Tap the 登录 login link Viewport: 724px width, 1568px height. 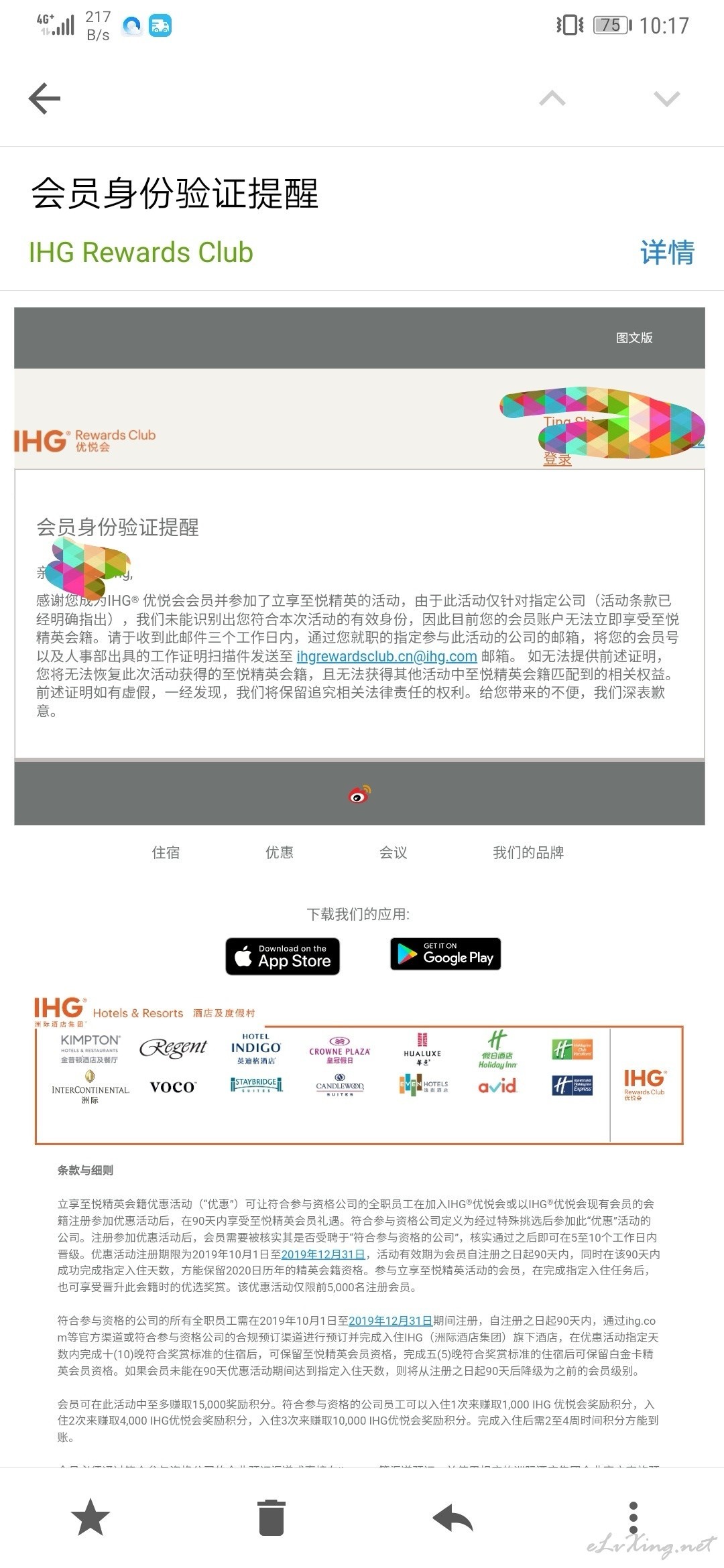click(557, 459)
